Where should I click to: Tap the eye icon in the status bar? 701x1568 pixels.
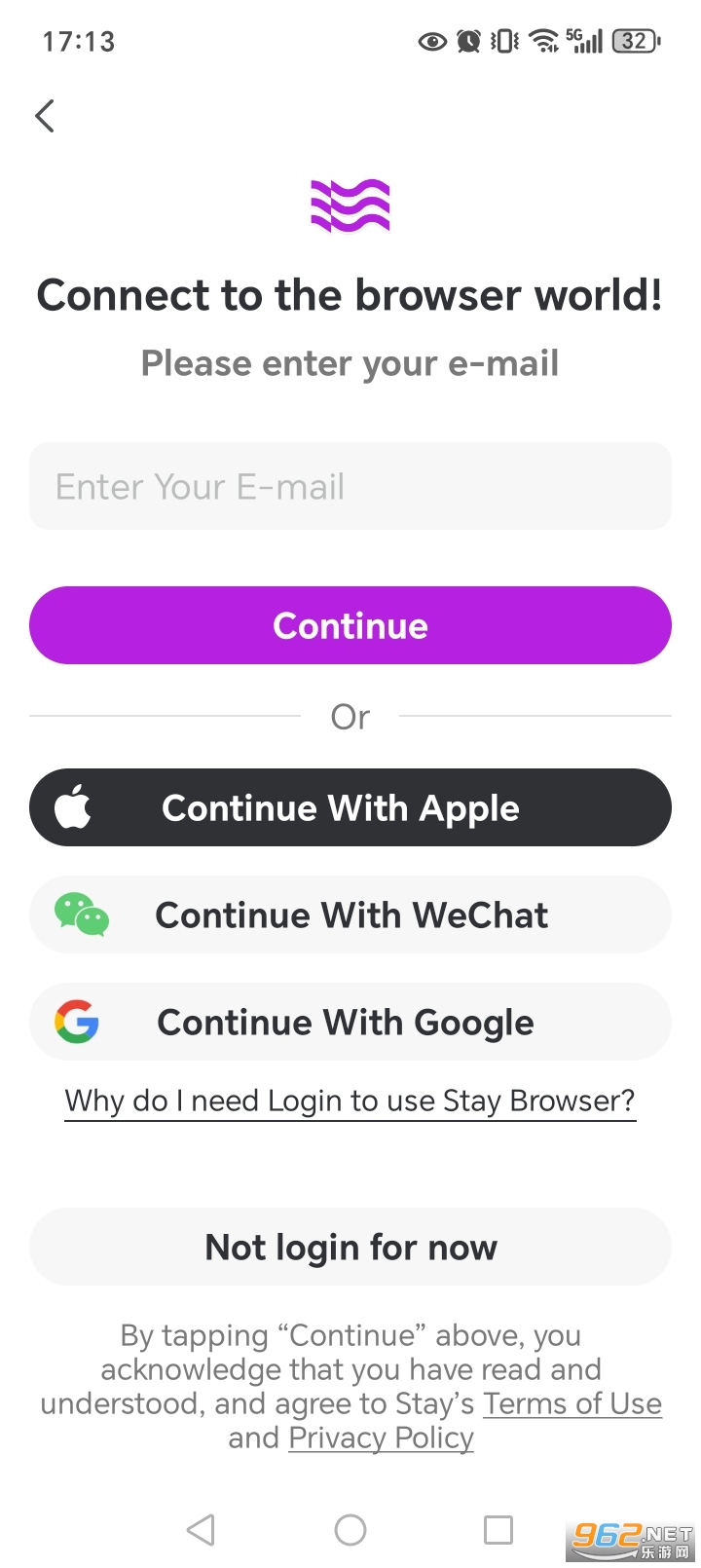431,41
